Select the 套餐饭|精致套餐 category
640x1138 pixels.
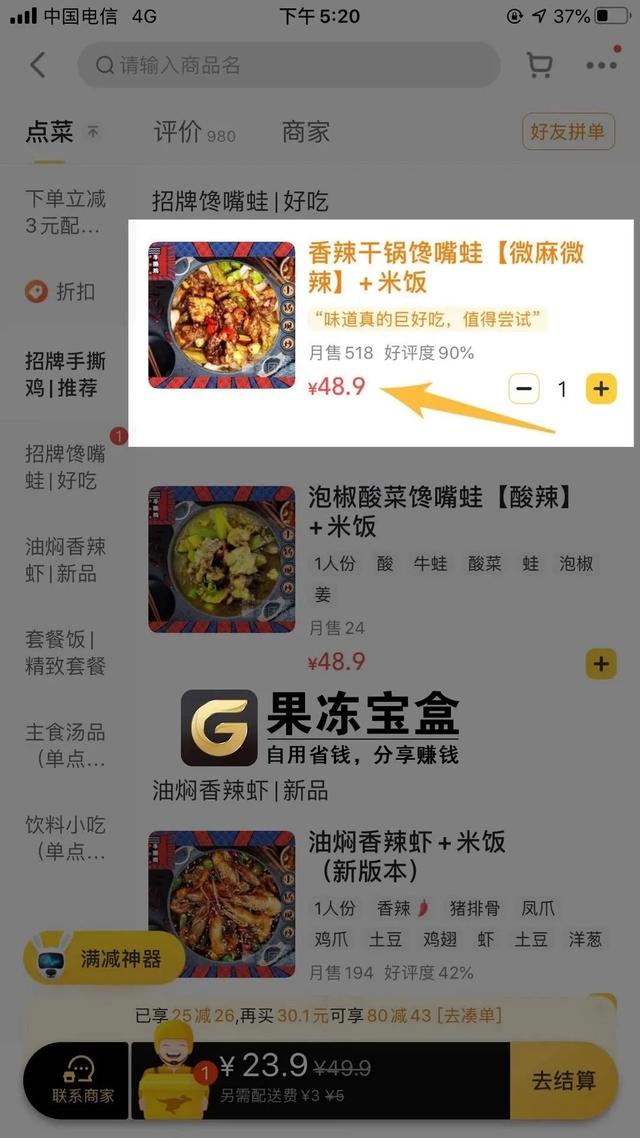[65, 652]
